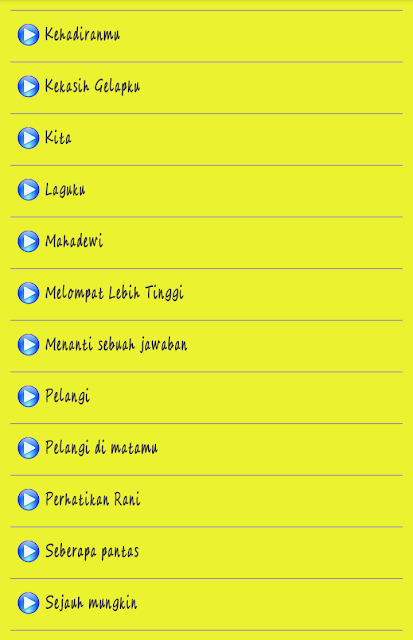Image resolution: width=413 pixels, height=640 pixels.
Task: Play the Perhatikan Rani track
Action: pos(206,501)
